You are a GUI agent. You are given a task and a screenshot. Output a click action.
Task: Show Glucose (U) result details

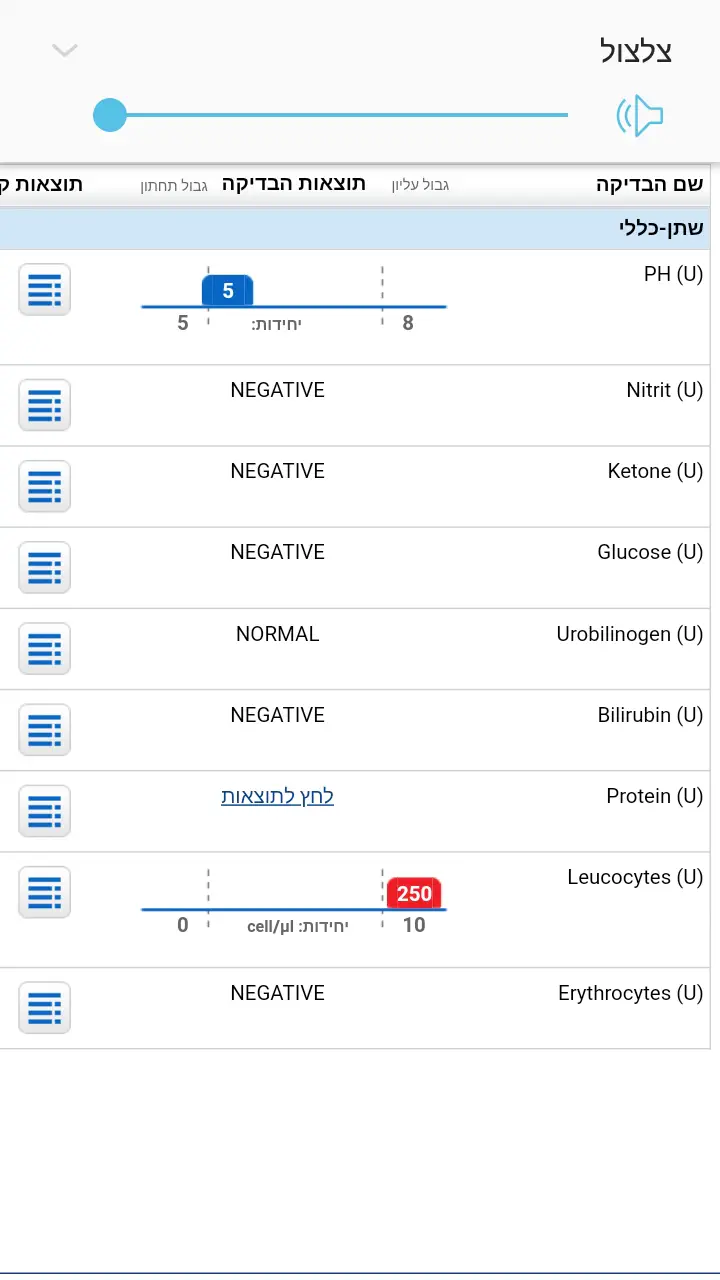[x=45, y=567]
